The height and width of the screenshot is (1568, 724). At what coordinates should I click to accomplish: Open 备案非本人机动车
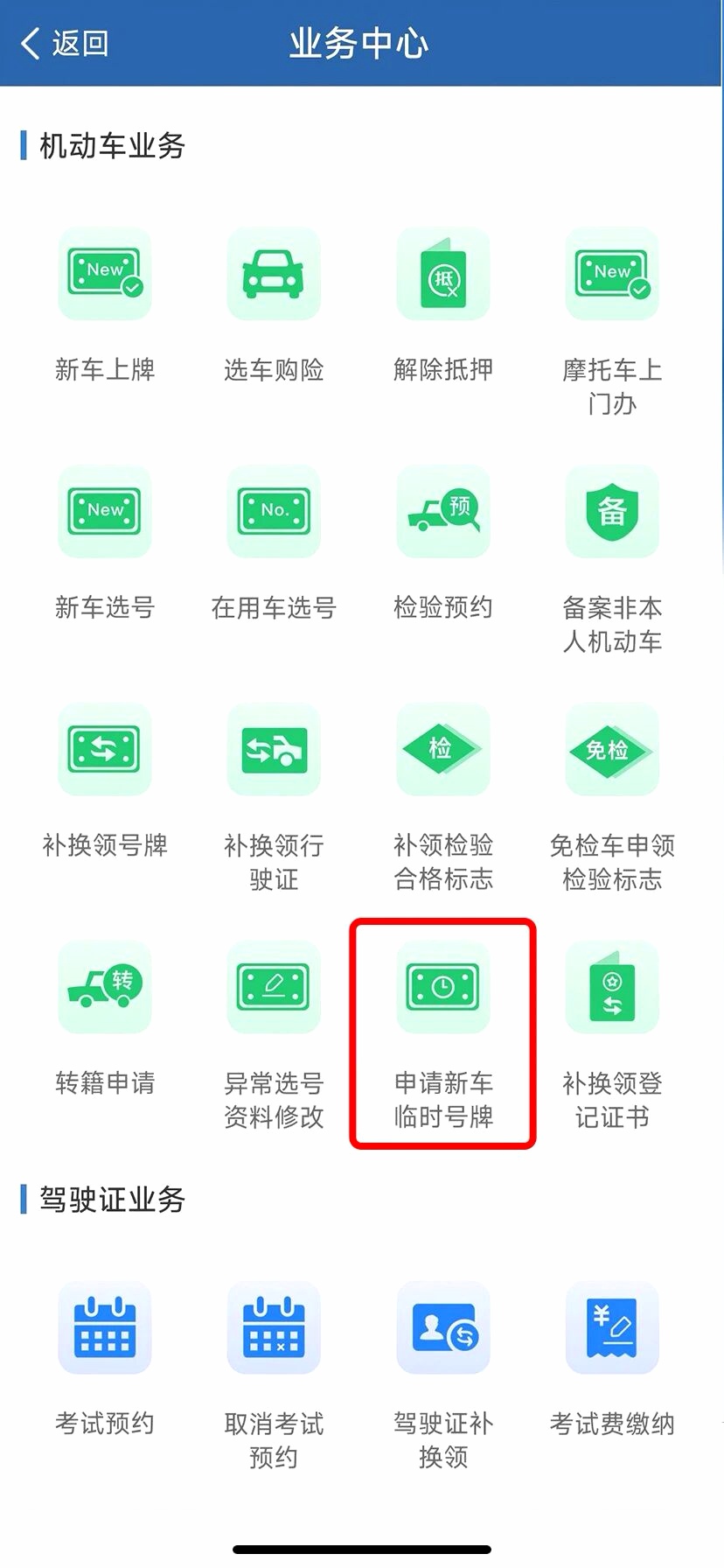point(612,512)
